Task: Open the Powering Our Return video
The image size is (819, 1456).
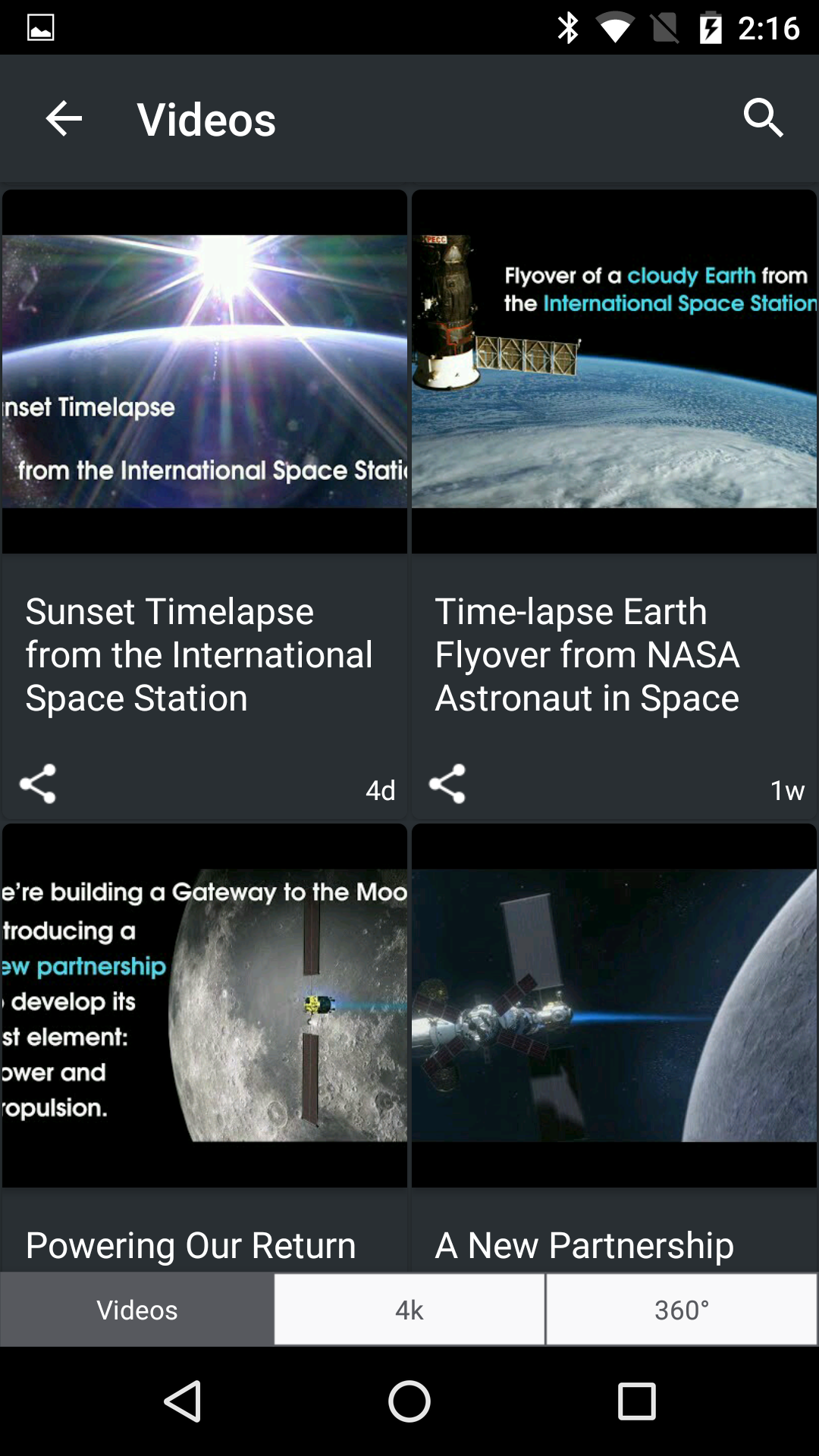Action: [205, 1006]
